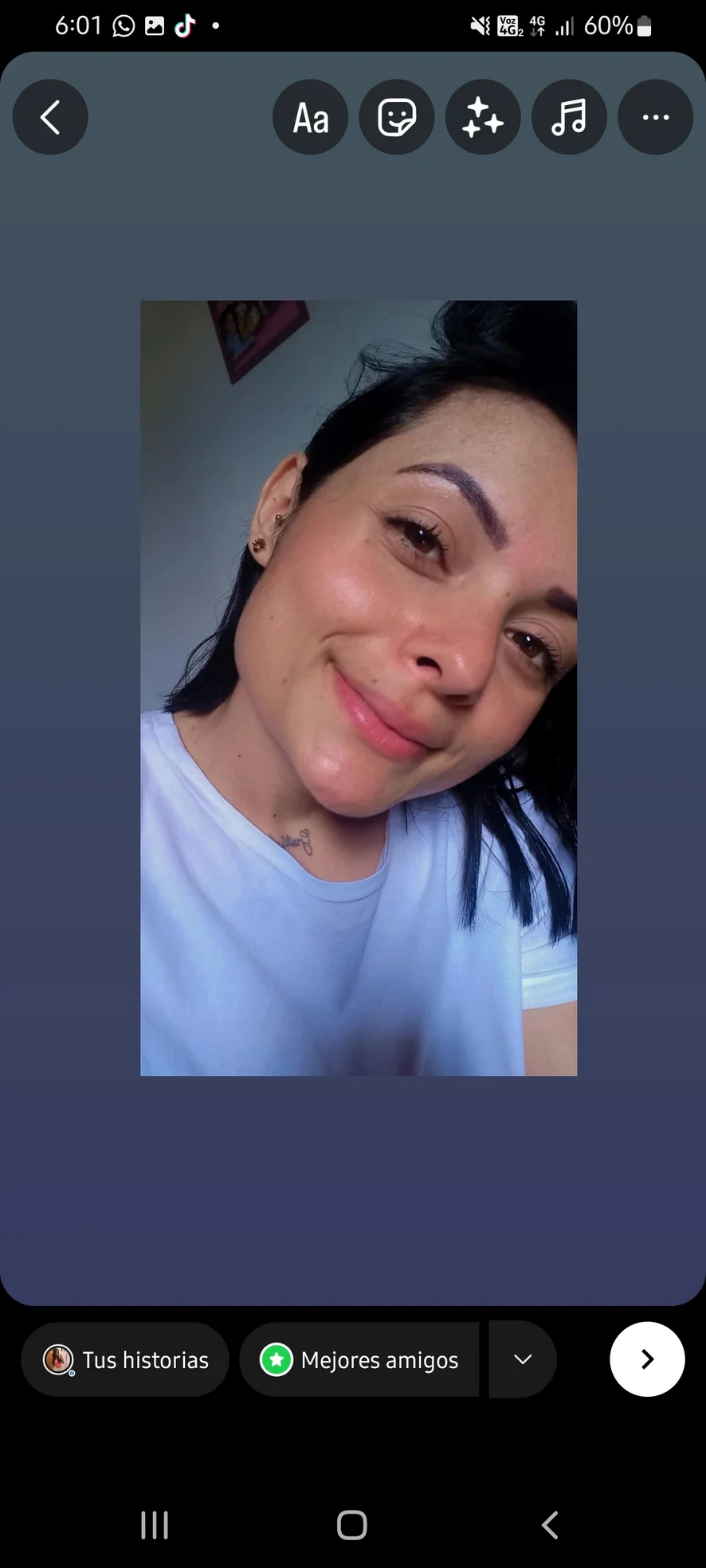Open the three-dot more options menu
The height and width of the screenshot is (1568, 706).
[x=655, y=117]
